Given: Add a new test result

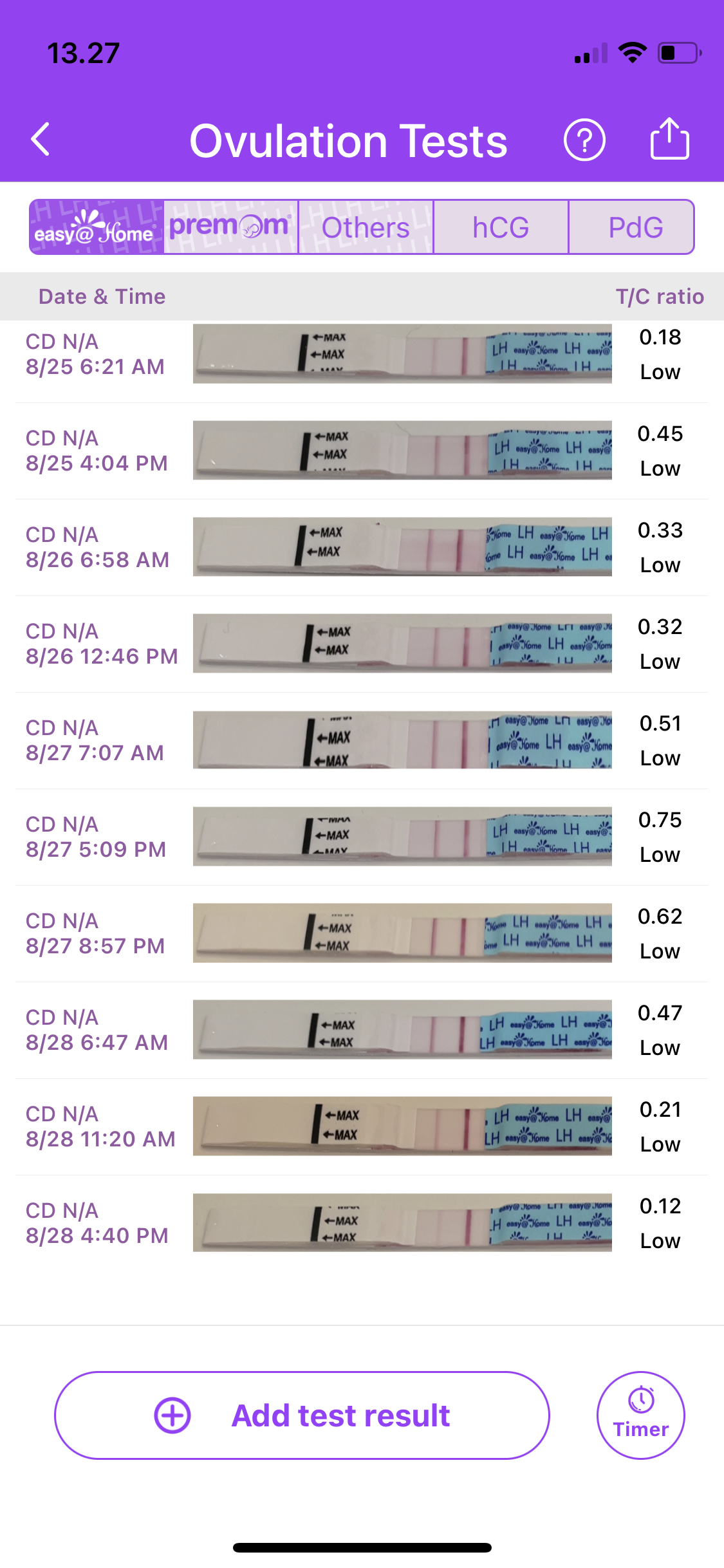Looking at the screenshot, I should pyautogui.click(x=302, y=1415).
